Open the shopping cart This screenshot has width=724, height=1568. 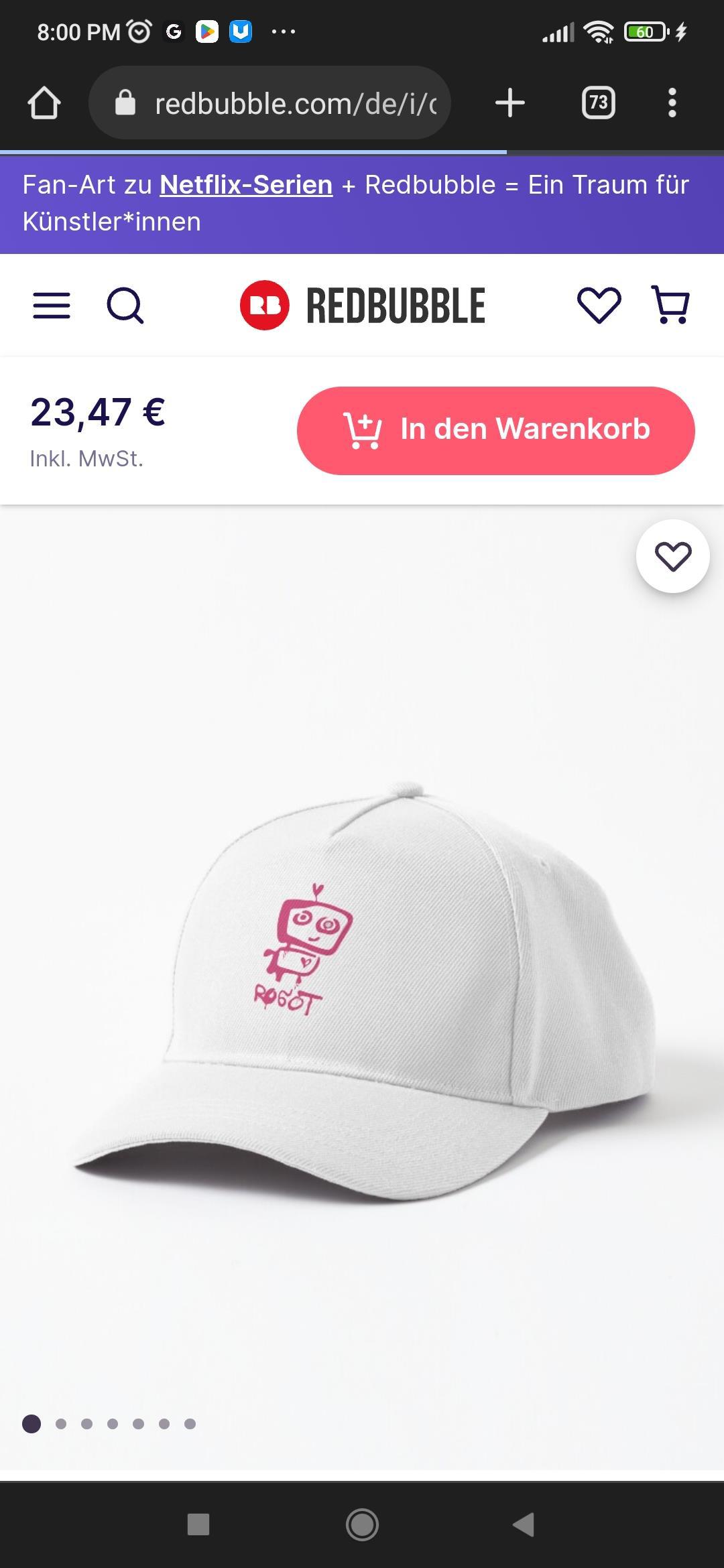pos(670,306)
